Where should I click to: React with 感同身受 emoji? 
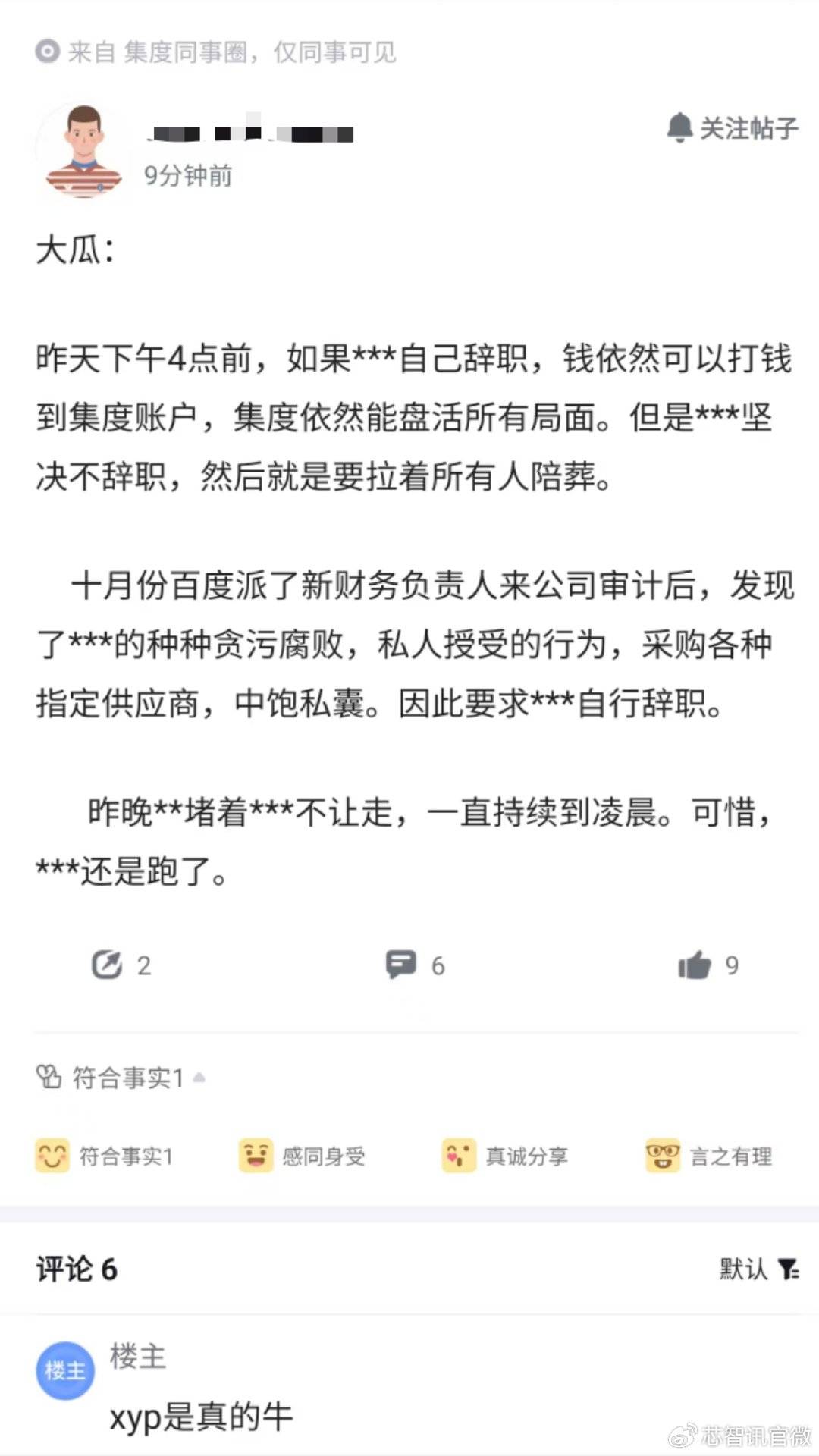point(303,1156)
